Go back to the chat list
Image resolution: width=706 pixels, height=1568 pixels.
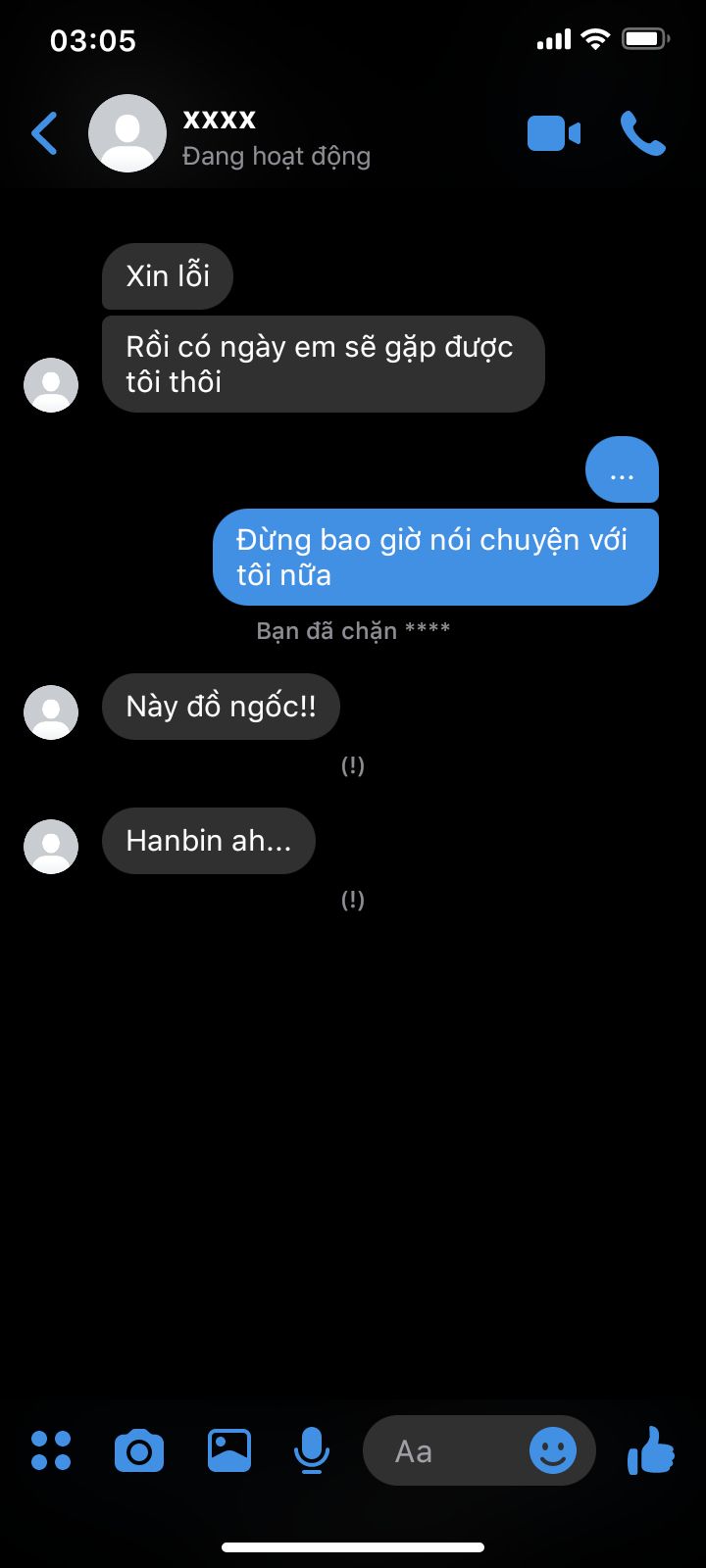(45, 134)
